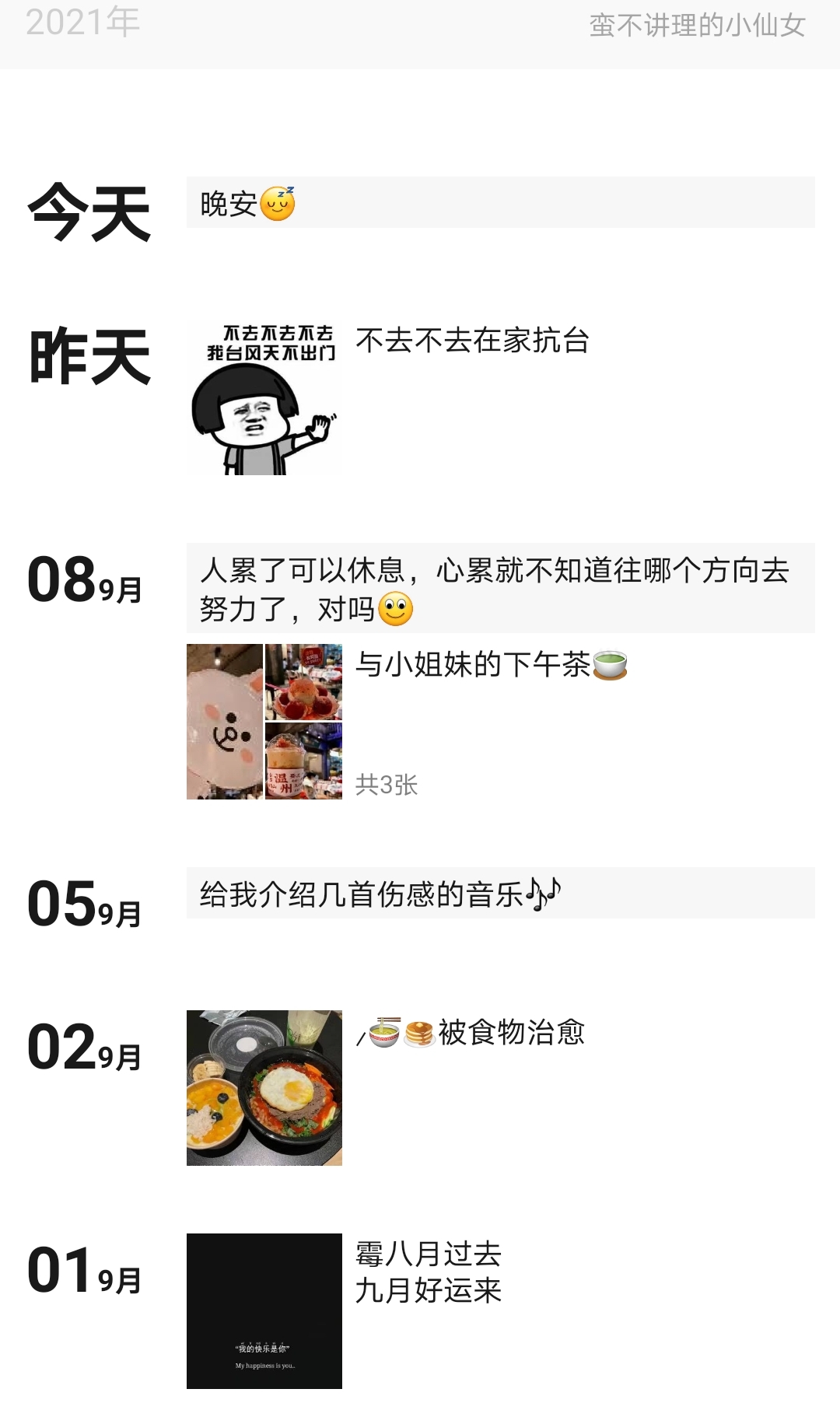The image size is (840, 1424).
Task: Open the cotton candy bear photo thumbnail
Action: tap(226, 723)
